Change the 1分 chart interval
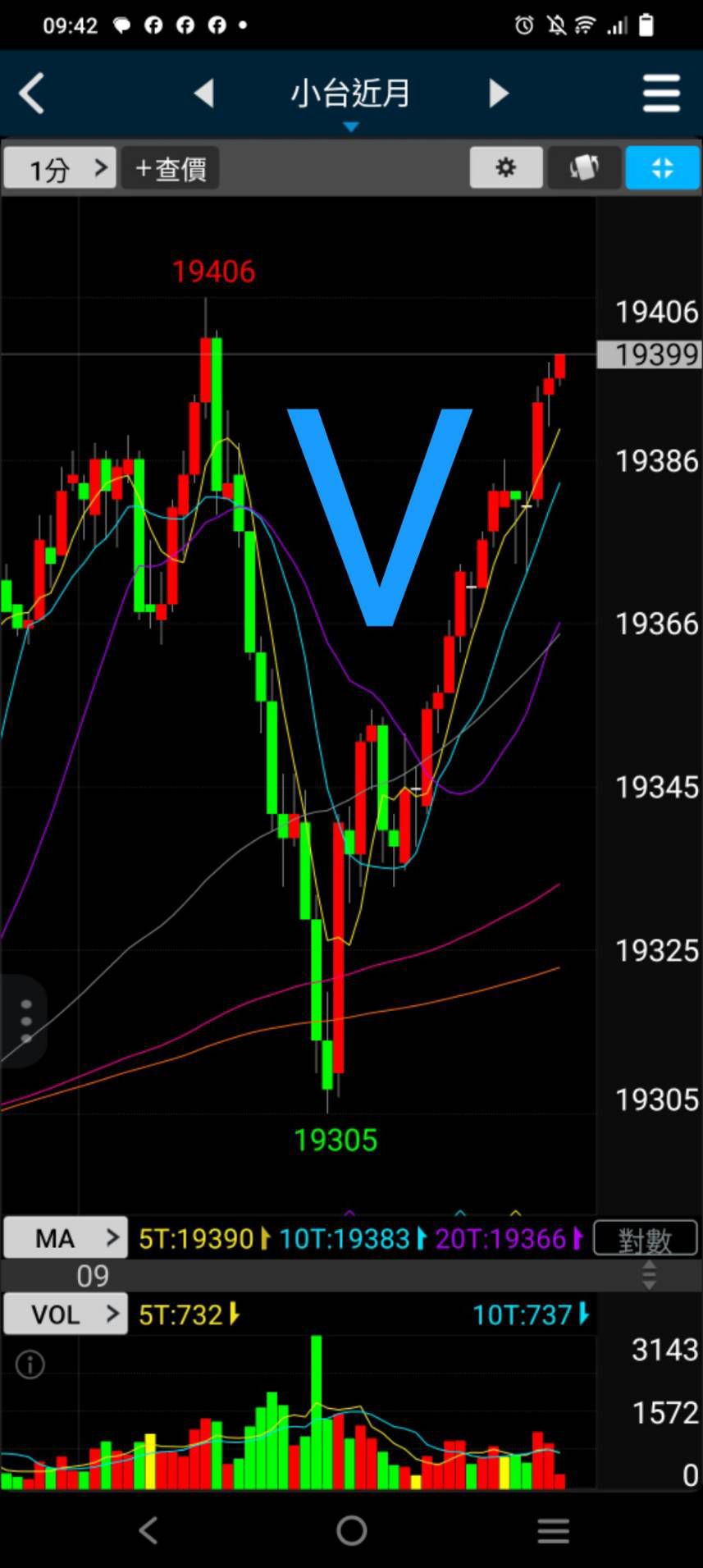Screen dimensions: 703x1568 pos(60,168)
